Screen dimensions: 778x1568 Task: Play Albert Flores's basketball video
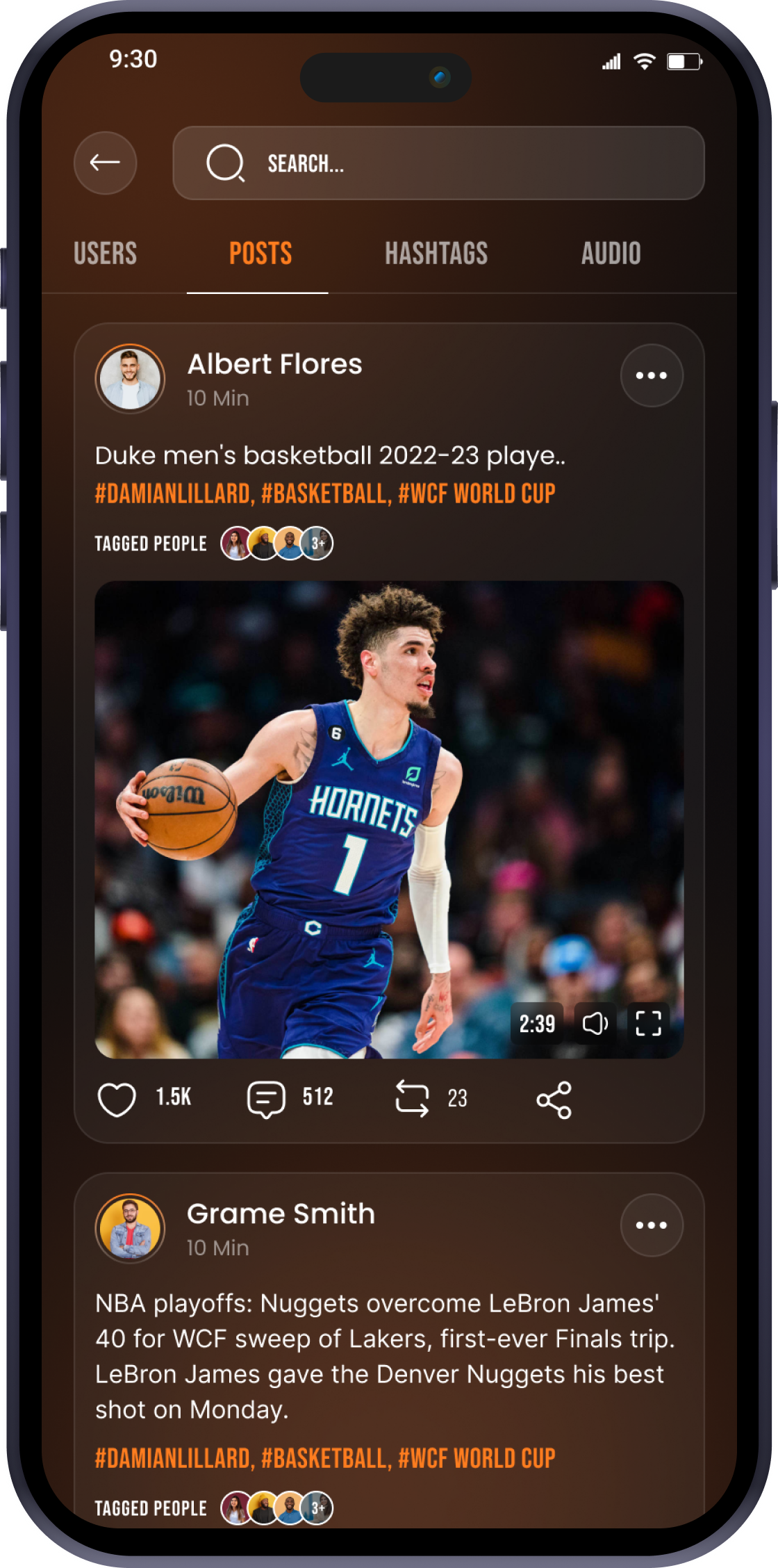click(x=389, y=819)
